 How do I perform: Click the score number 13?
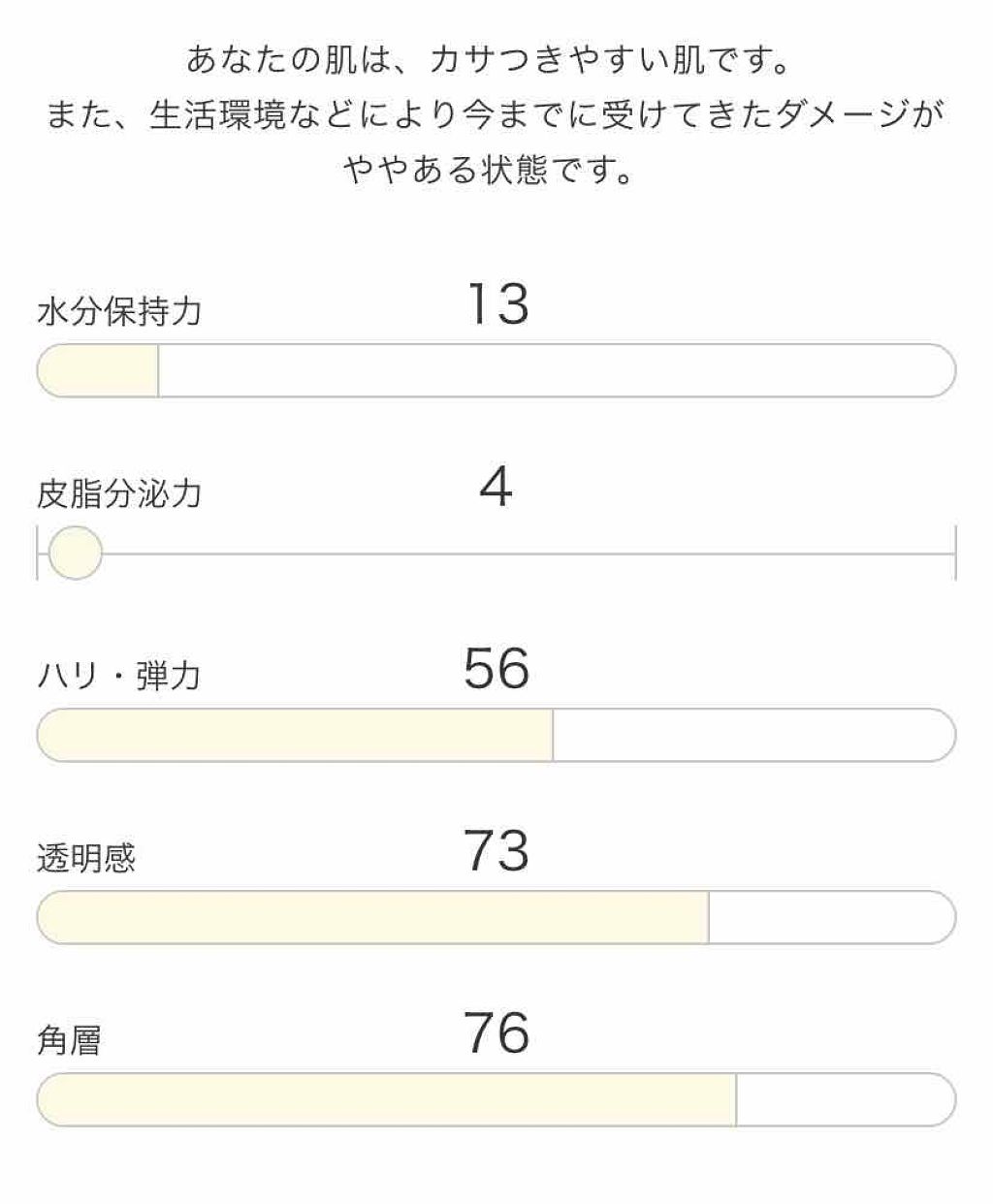[496, 303]
